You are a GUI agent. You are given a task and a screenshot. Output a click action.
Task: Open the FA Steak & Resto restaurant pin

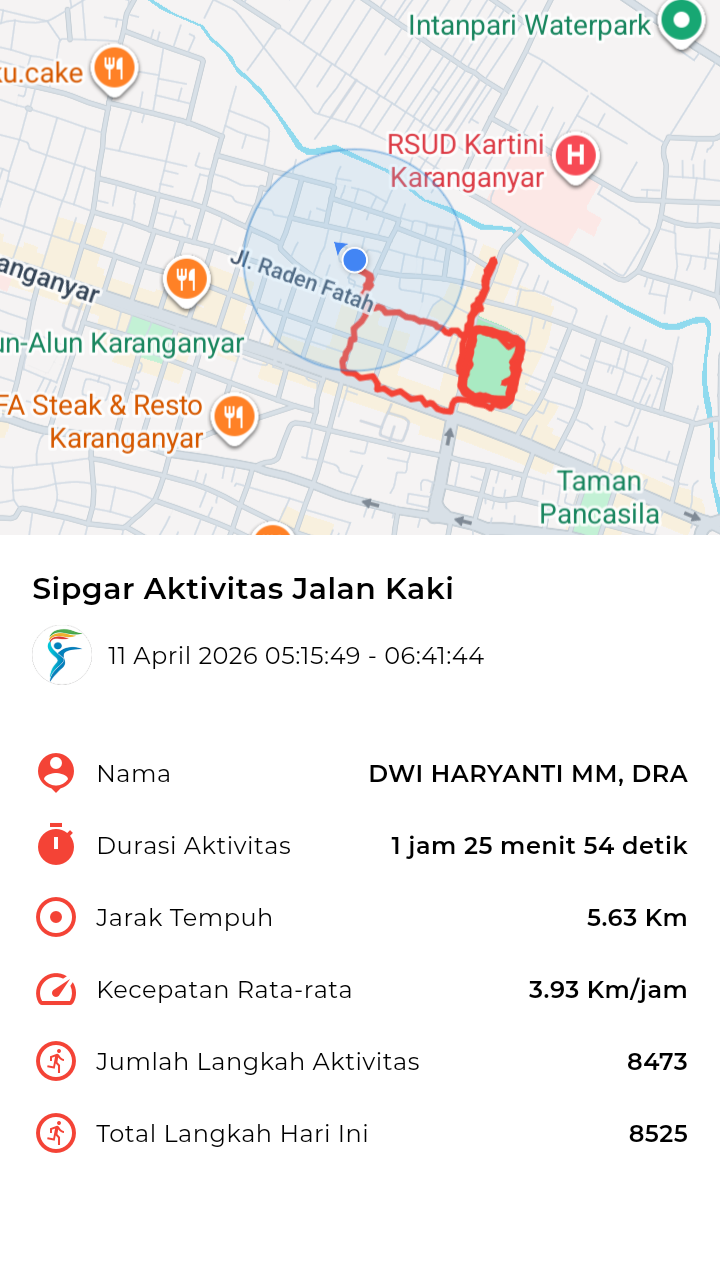click(x=234, y=415)
